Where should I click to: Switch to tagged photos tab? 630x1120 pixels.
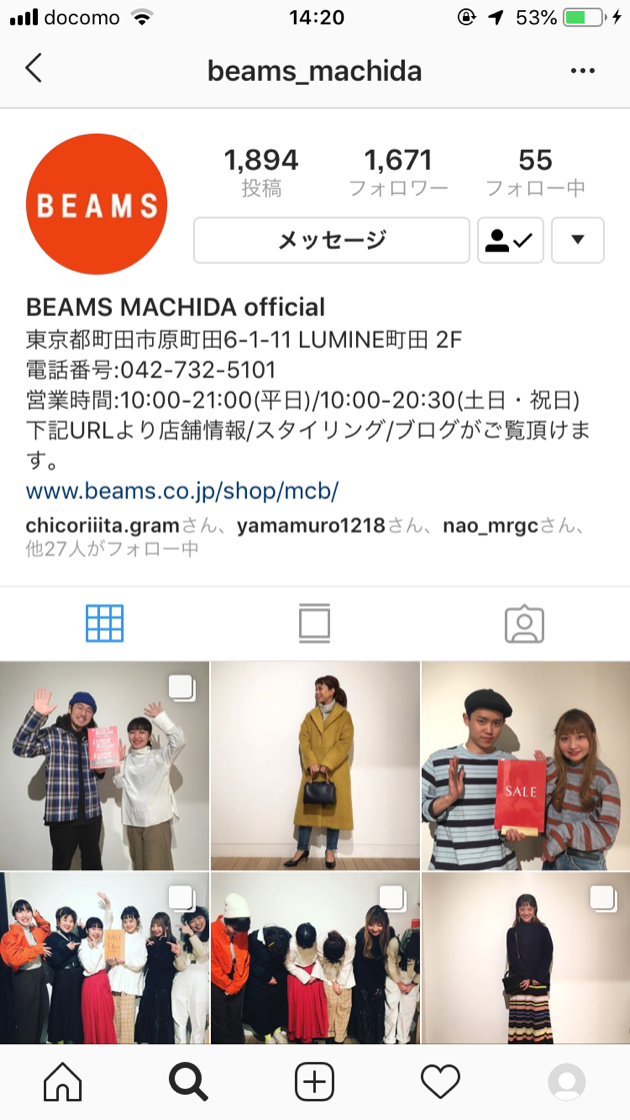pos(524,623)
